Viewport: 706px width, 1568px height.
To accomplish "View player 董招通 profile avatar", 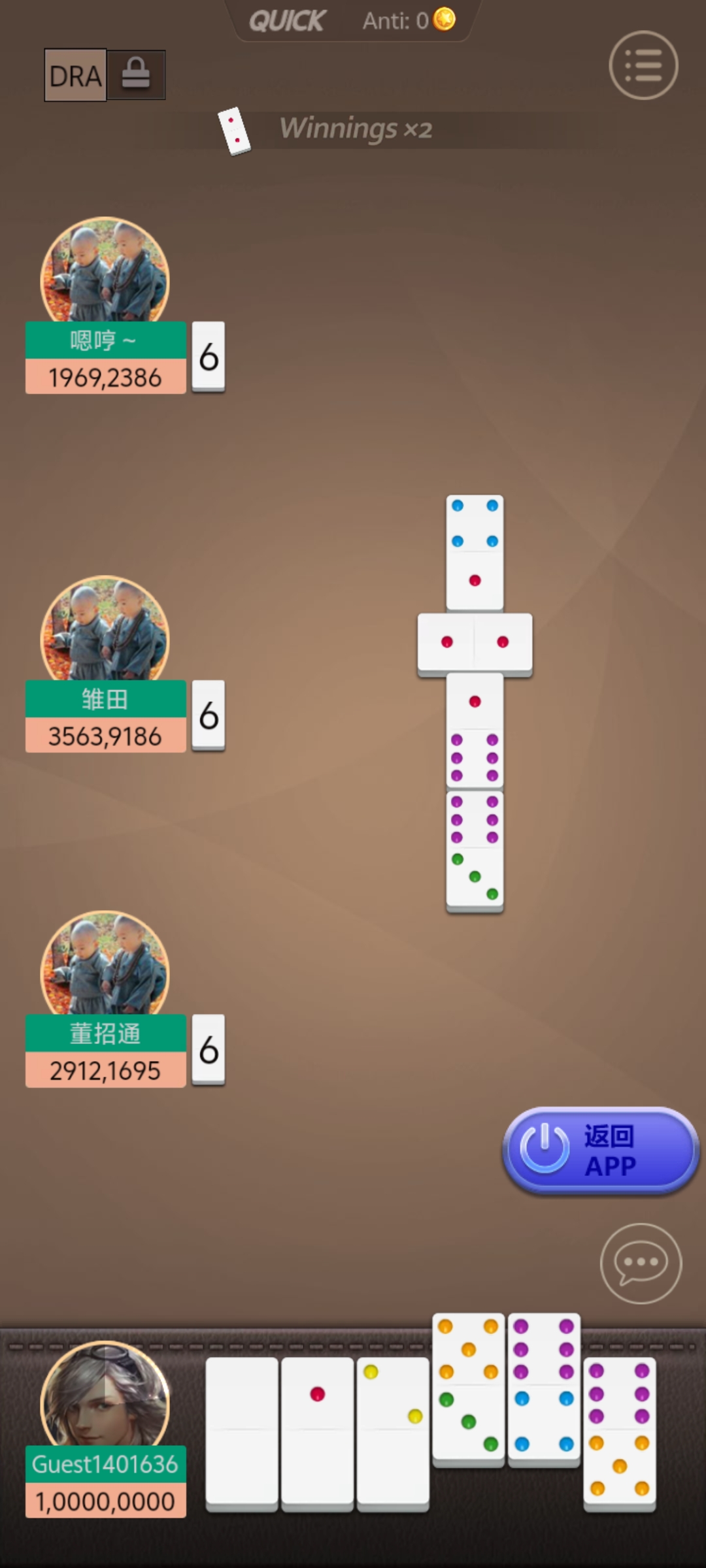I will click(105, 964).
